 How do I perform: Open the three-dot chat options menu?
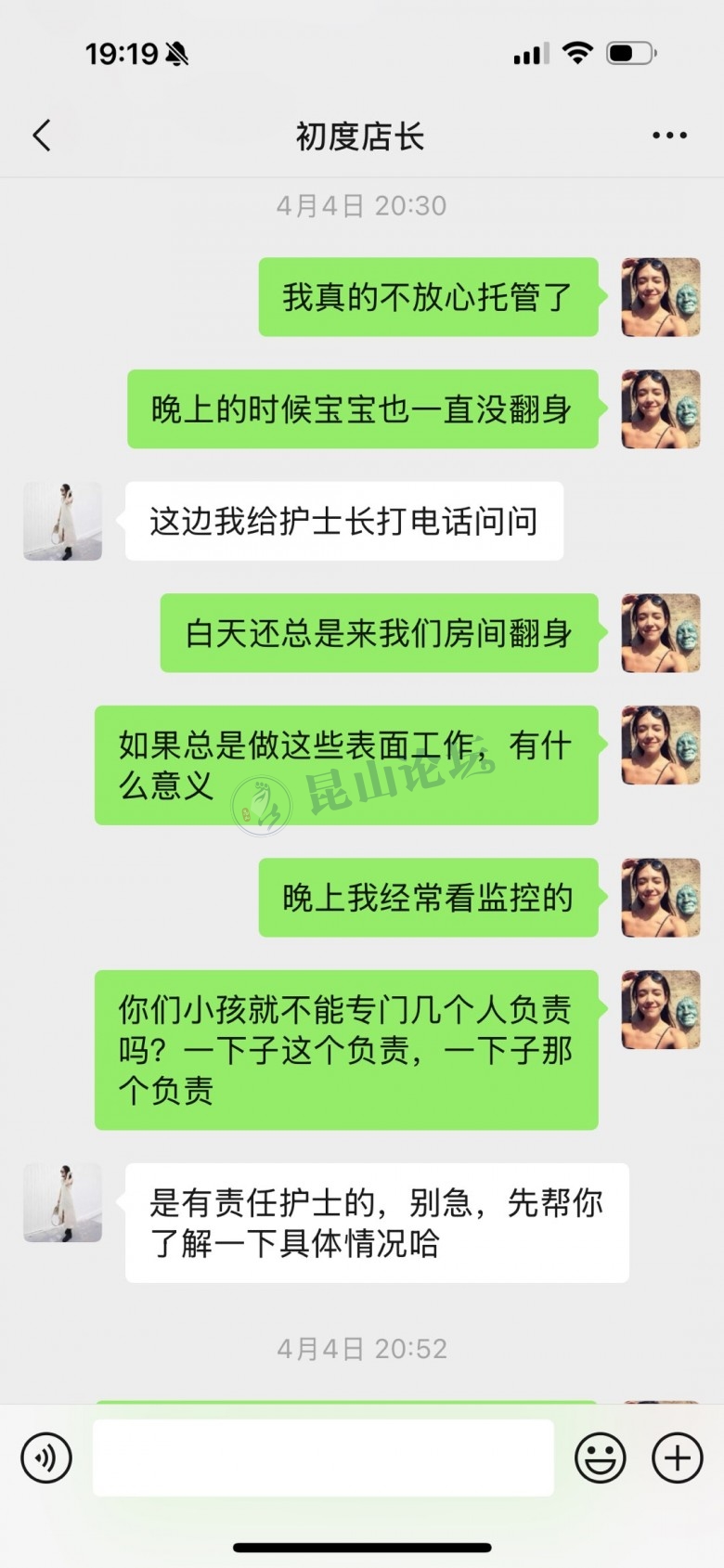669,136
